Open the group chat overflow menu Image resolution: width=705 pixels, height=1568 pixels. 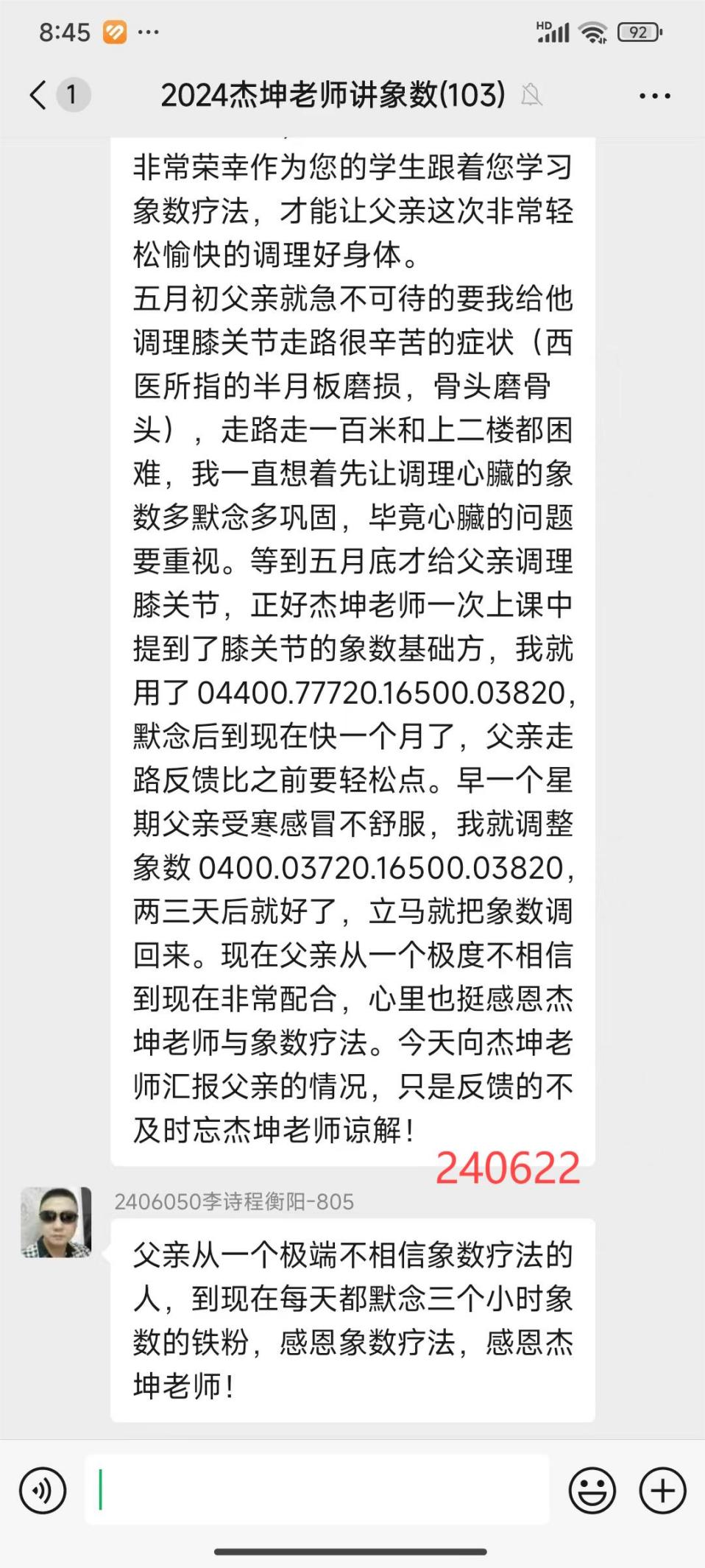(x=654, y=96)
